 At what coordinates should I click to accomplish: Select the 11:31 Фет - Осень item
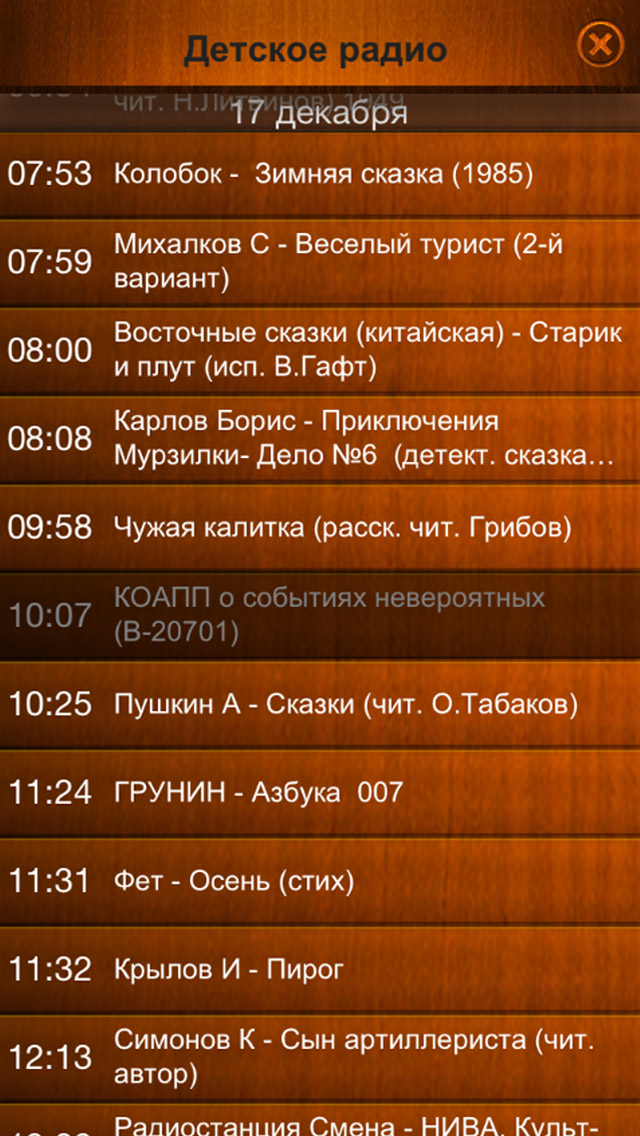pos(320,881)
